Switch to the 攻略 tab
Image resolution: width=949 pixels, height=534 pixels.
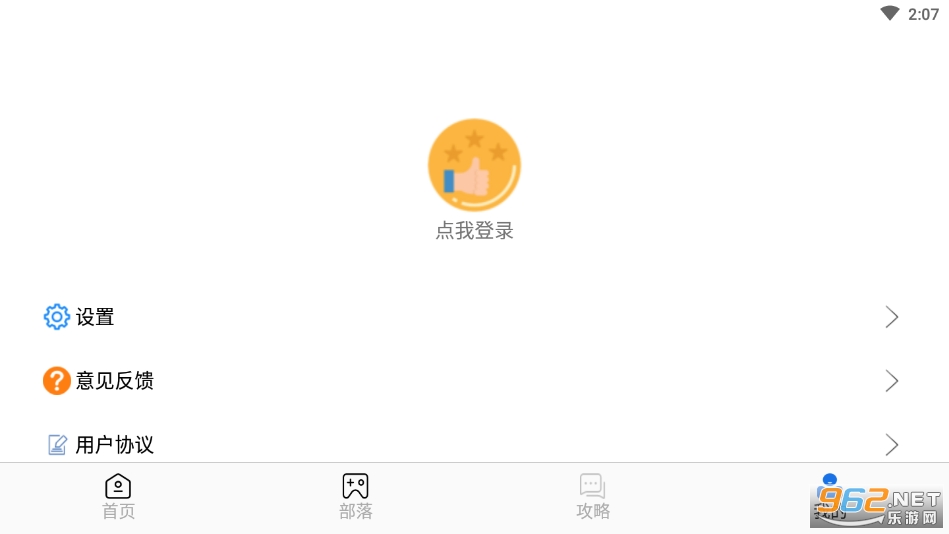[593, 497]
